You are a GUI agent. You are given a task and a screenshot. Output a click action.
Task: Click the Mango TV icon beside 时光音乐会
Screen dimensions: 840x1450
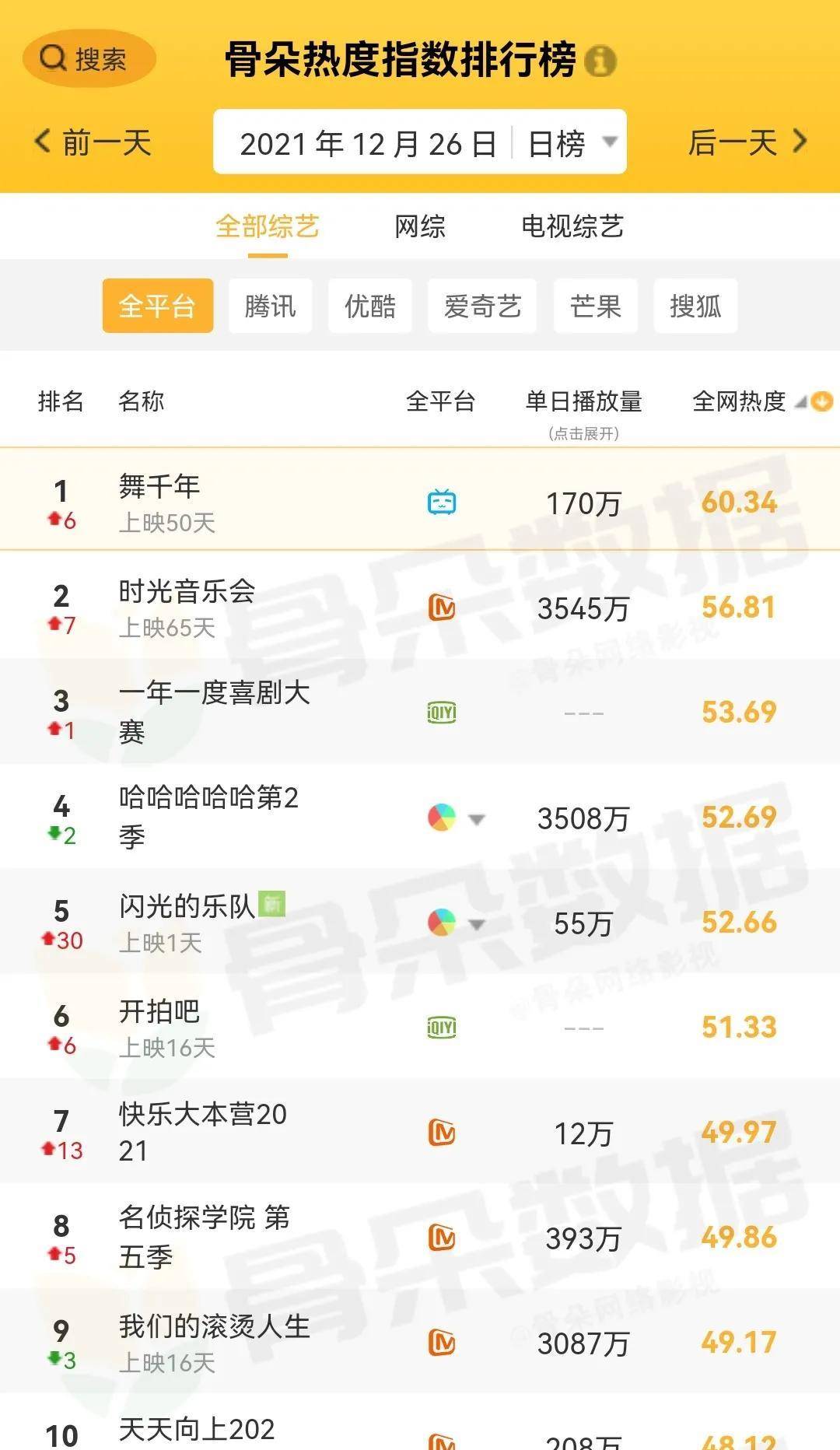click(x=441, y=608)
